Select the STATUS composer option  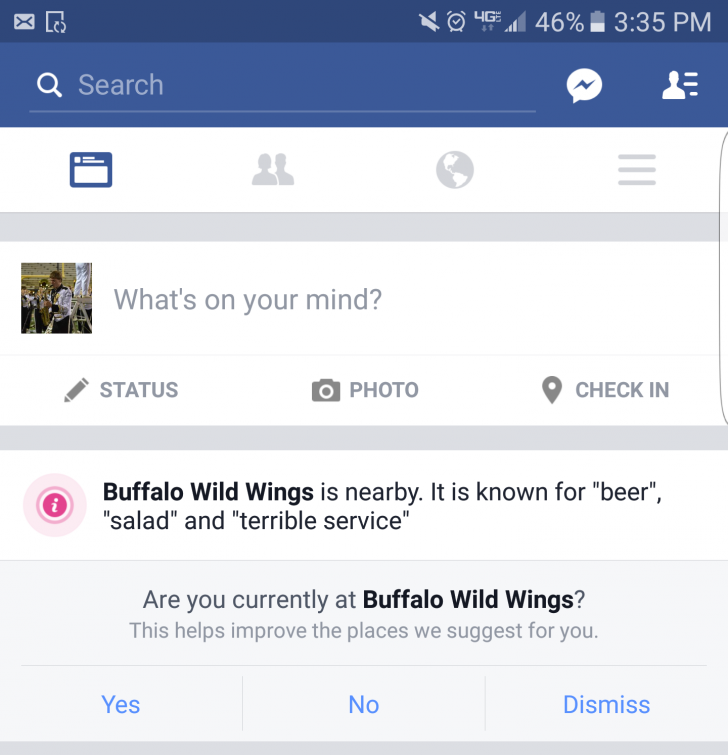(120, 390)
